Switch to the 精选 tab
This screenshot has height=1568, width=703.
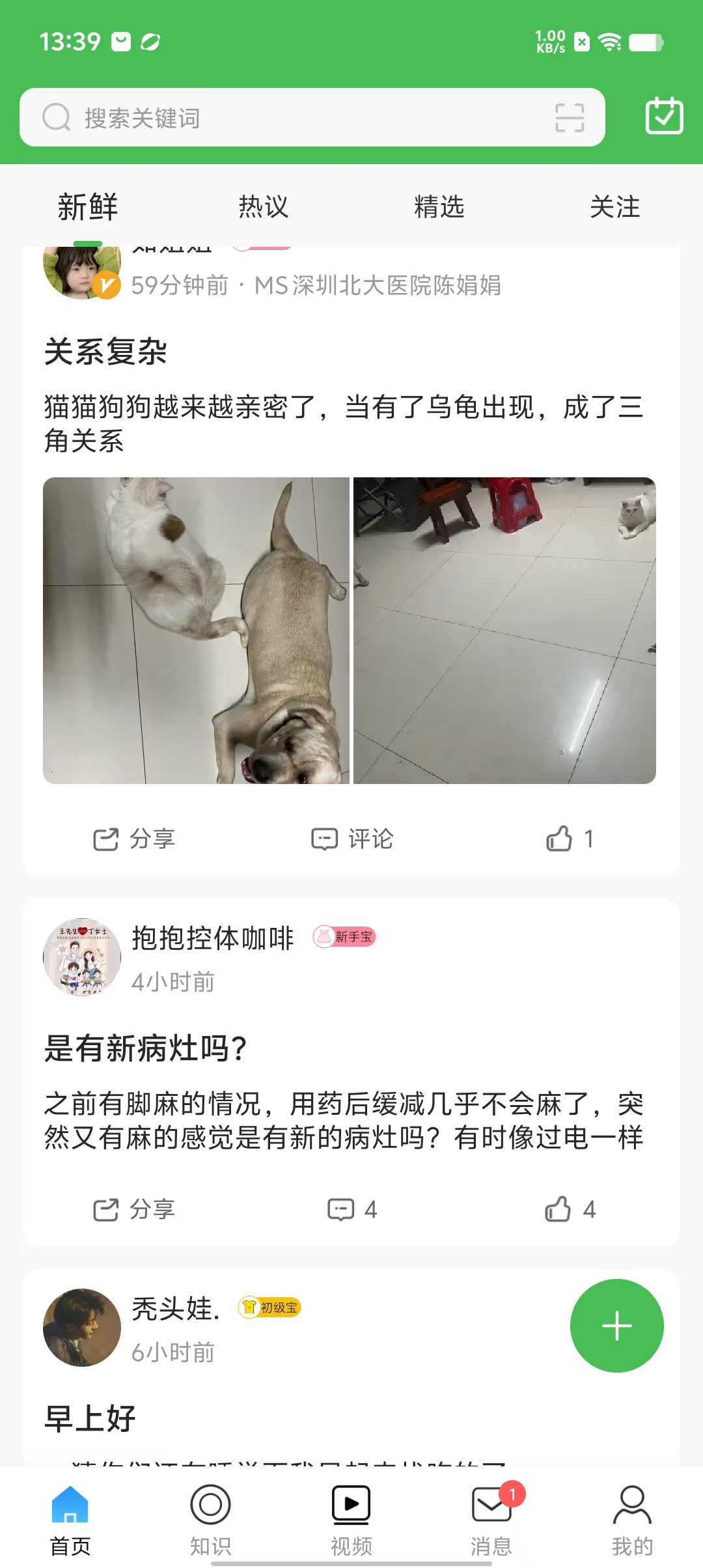tap(439, 207)
